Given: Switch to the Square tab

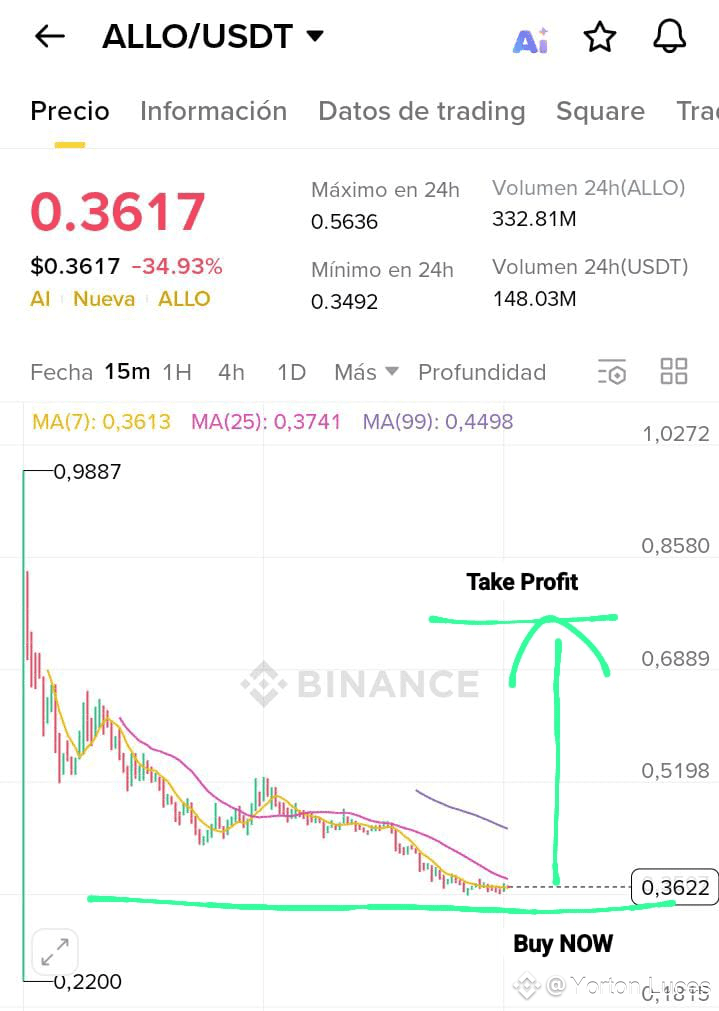Looking at the screenshot, I should pos(600,111).
